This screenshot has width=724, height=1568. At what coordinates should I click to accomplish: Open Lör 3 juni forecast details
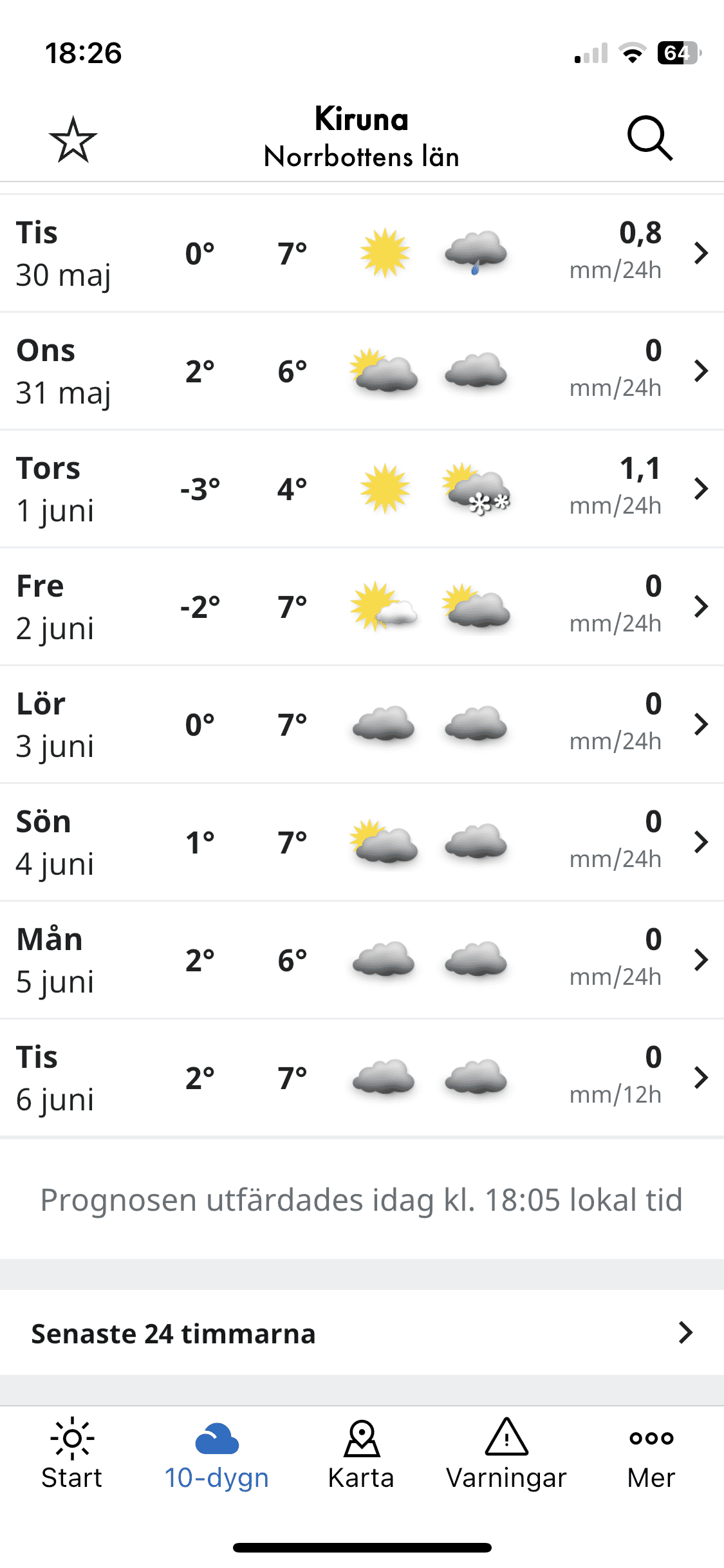click(362, 724)
